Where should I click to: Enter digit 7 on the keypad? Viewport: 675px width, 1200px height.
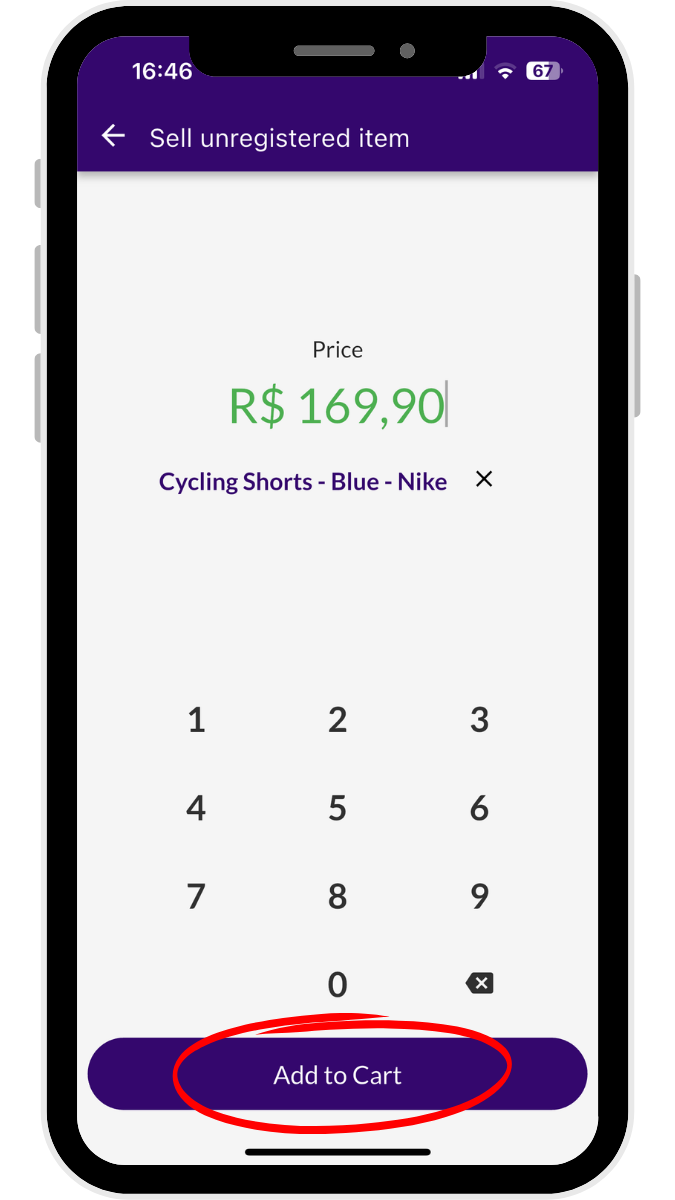(x=196, y=896)
